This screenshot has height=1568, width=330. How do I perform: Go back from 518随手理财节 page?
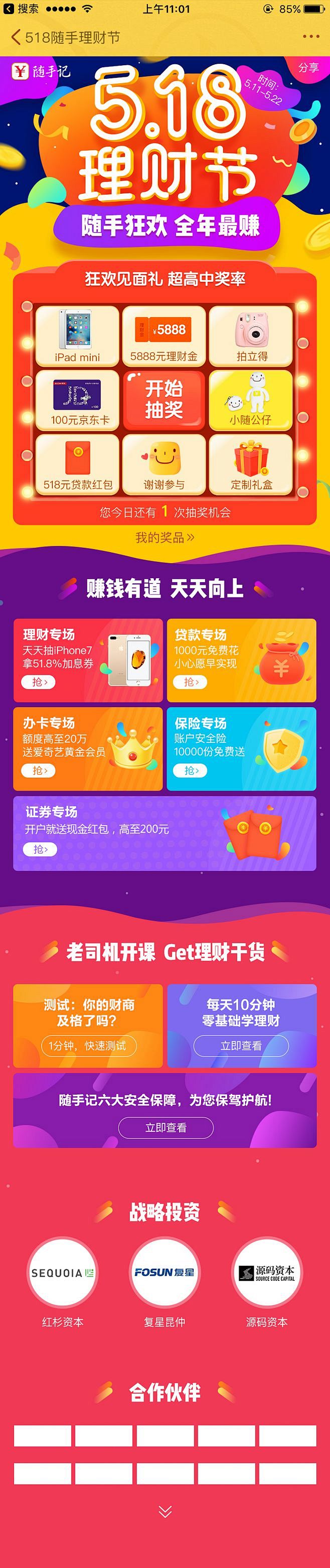pos(16,37)
